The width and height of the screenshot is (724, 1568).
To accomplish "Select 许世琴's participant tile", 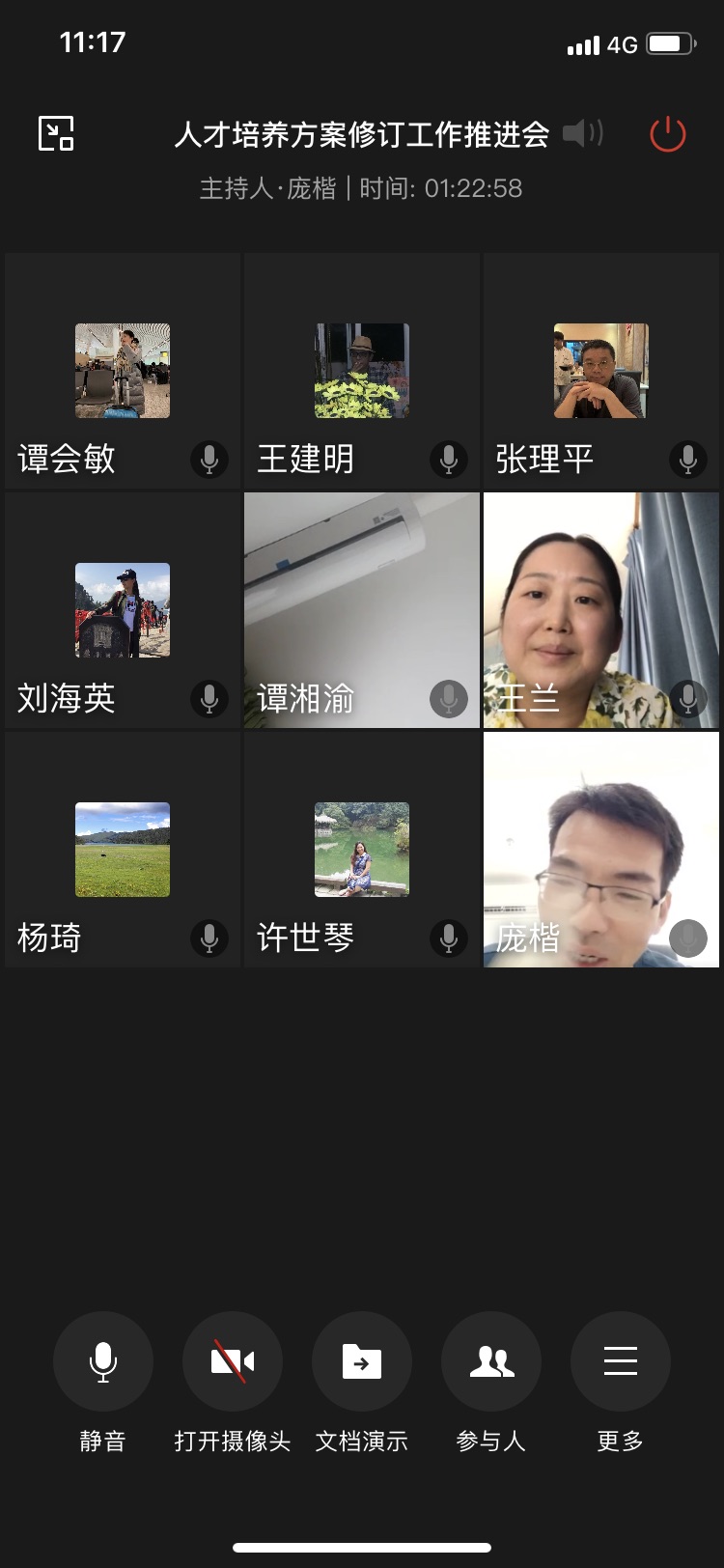I will [x=362, y=850].
